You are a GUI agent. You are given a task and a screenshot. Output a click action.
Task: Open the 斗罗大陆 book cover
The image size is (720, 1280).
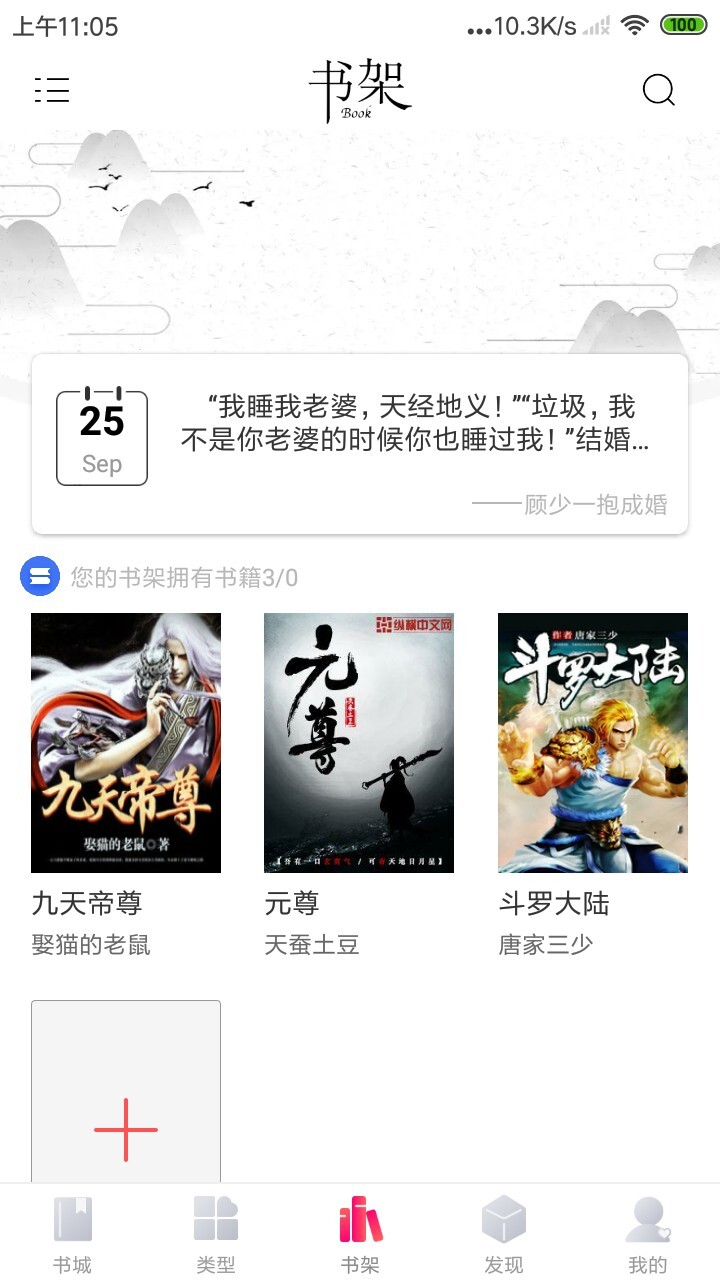point(594,742)
